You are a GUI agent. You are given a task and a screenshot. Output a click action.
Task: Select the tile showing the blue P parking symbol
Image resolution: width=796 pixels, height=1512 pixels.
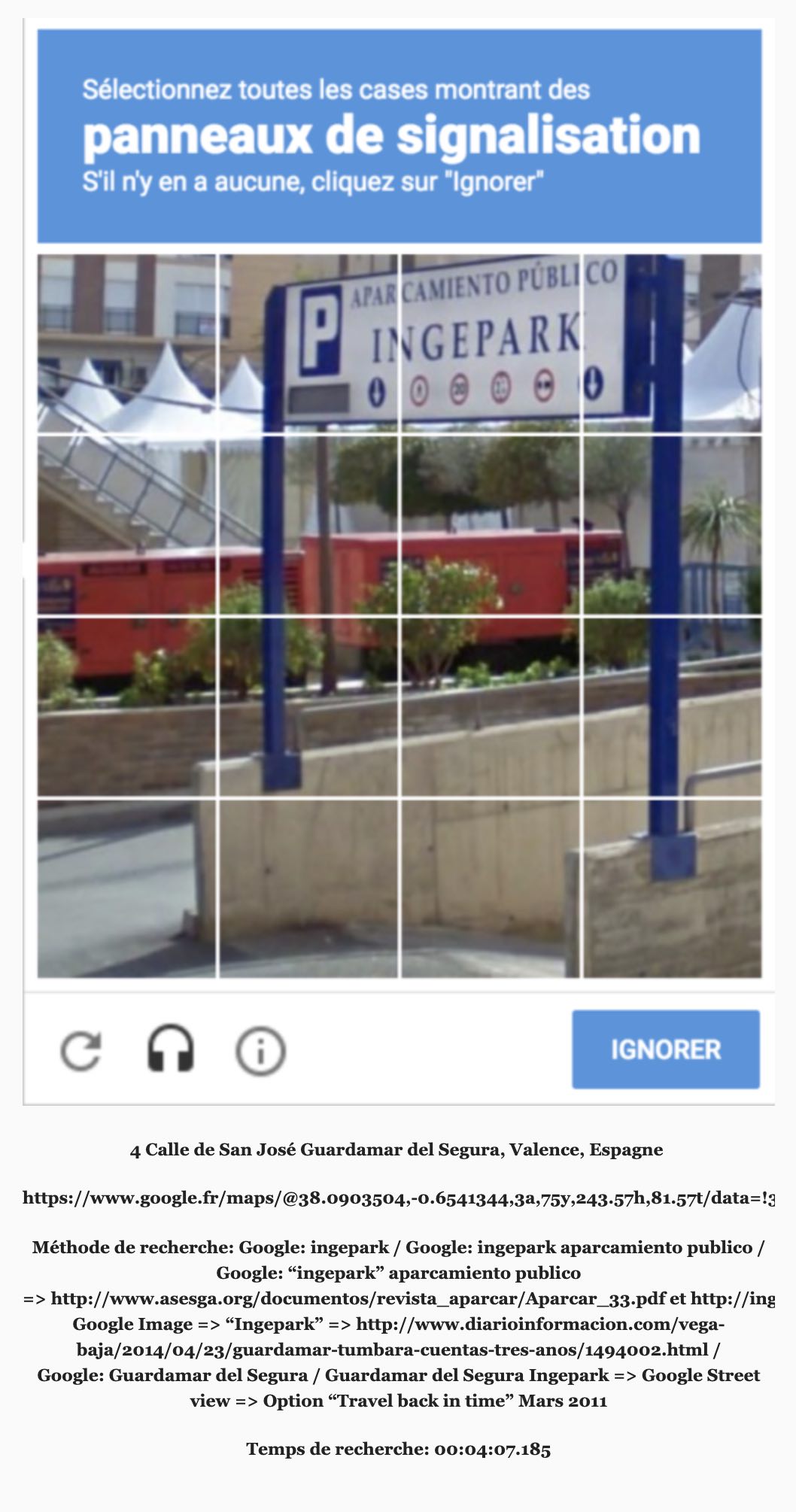point(308,345)
